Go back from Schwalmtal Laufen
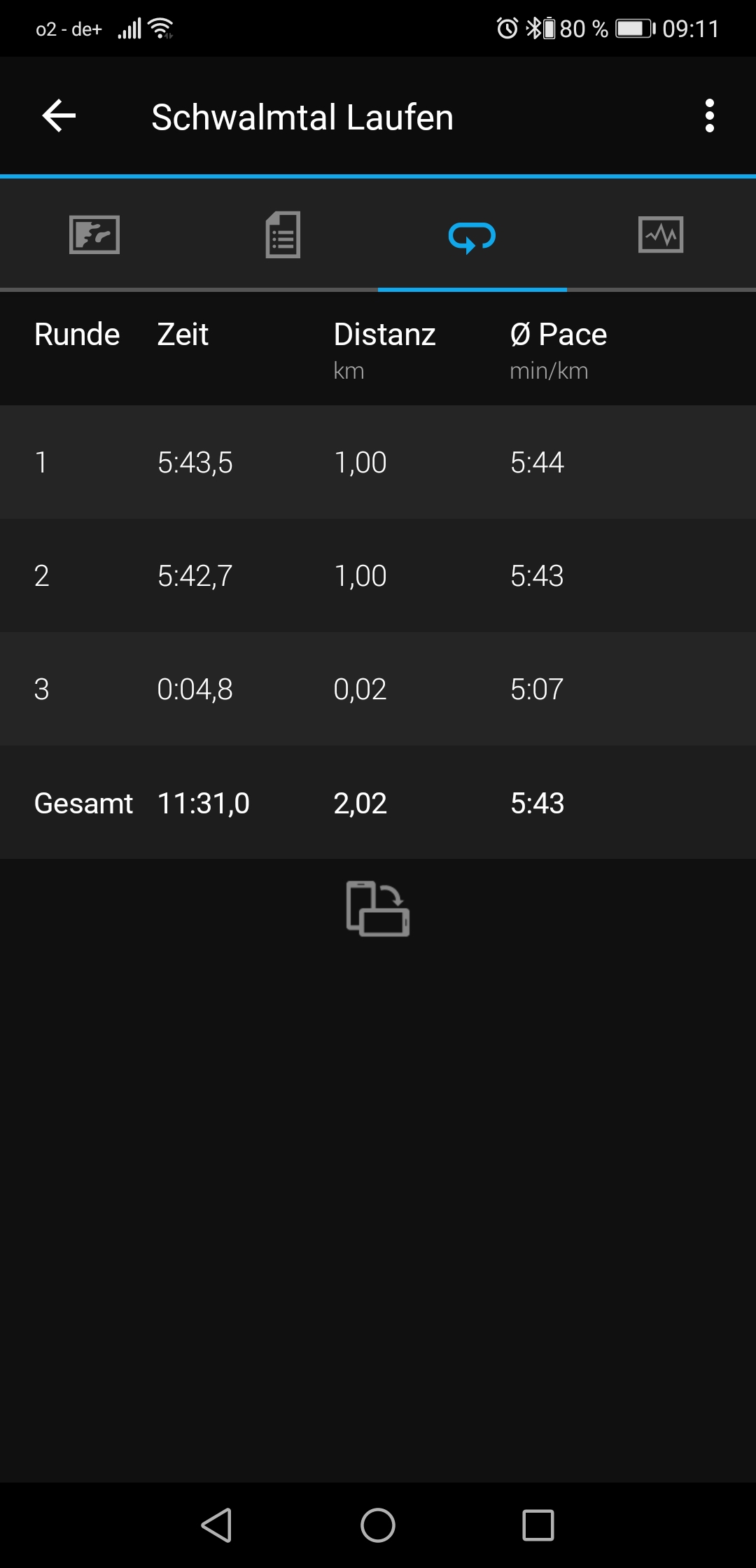This screenshot has height=1568, width=756. pyautogui.click(x=59, y=115)
